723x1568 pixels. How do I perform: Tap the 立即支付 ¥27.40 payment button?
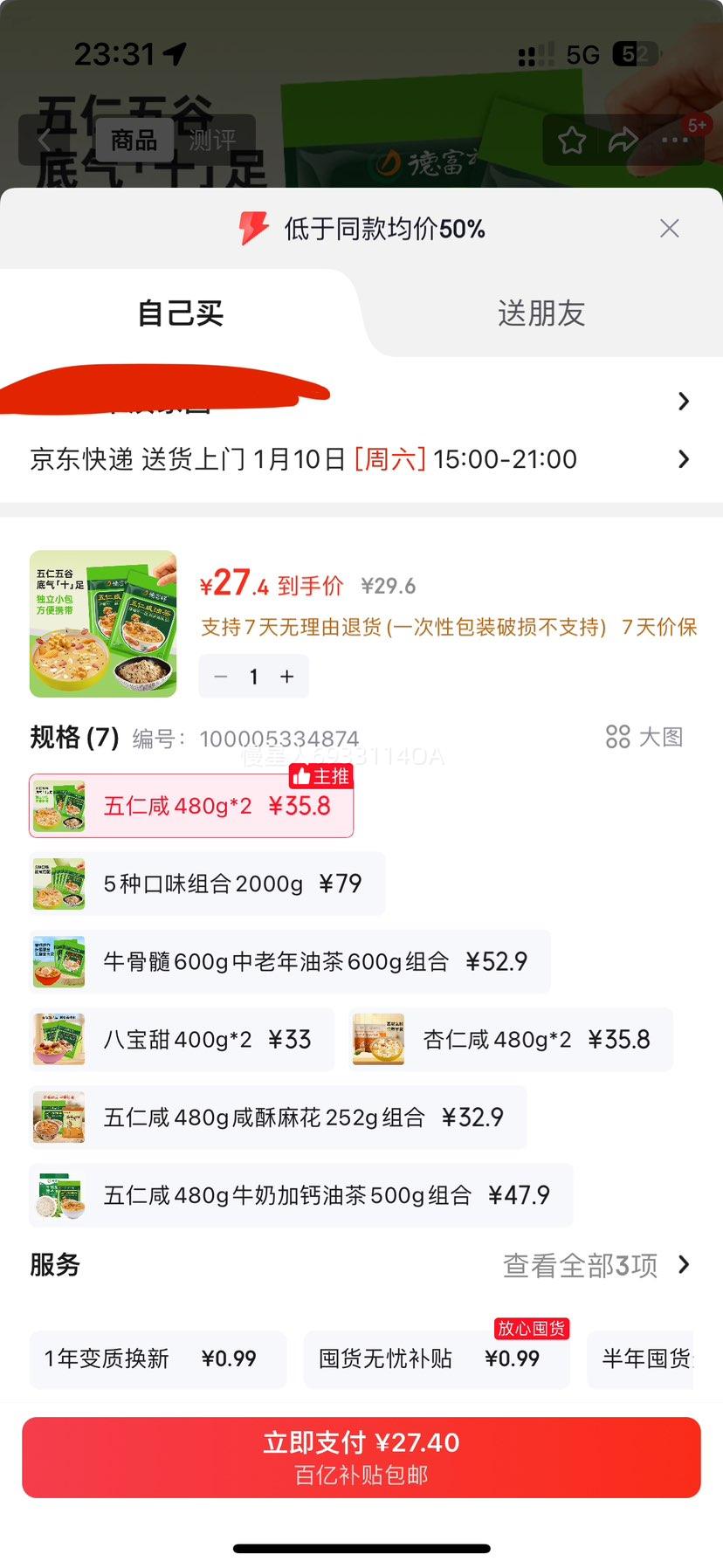coord(361,1456)
